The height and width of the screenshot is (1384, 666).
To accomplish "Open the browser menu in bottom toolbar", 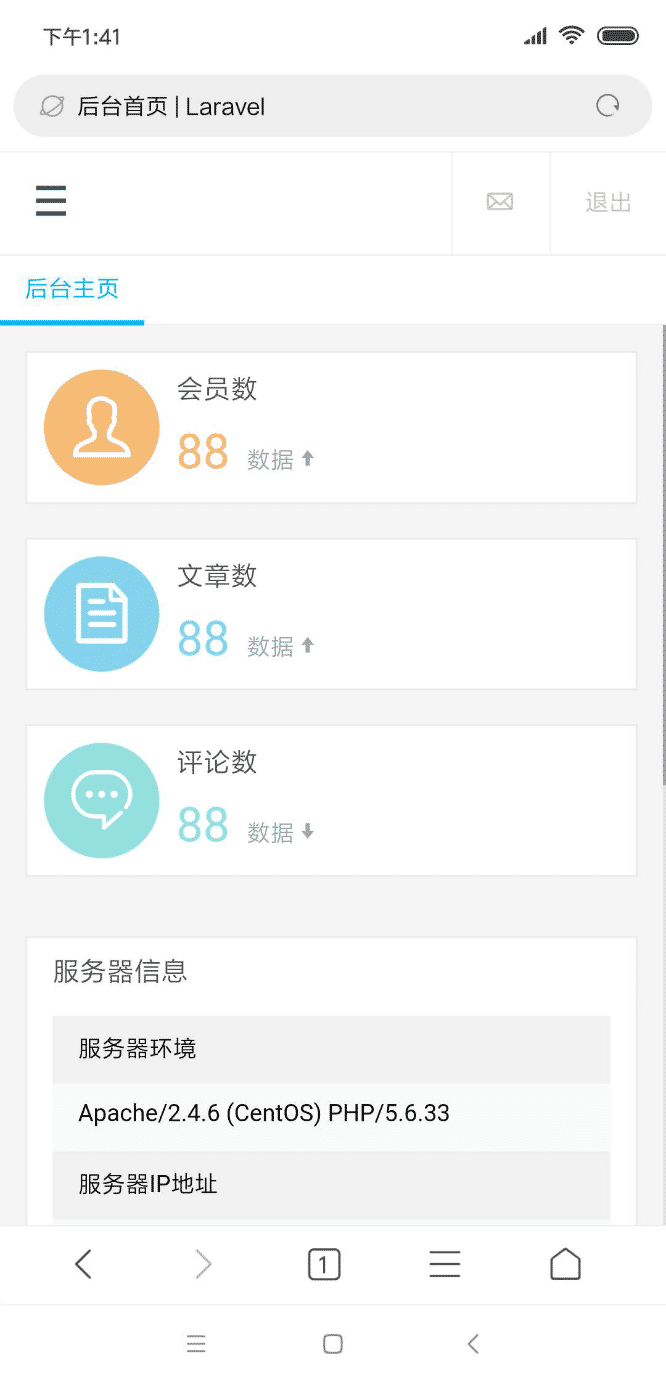I will click(x=445, y=1265).
